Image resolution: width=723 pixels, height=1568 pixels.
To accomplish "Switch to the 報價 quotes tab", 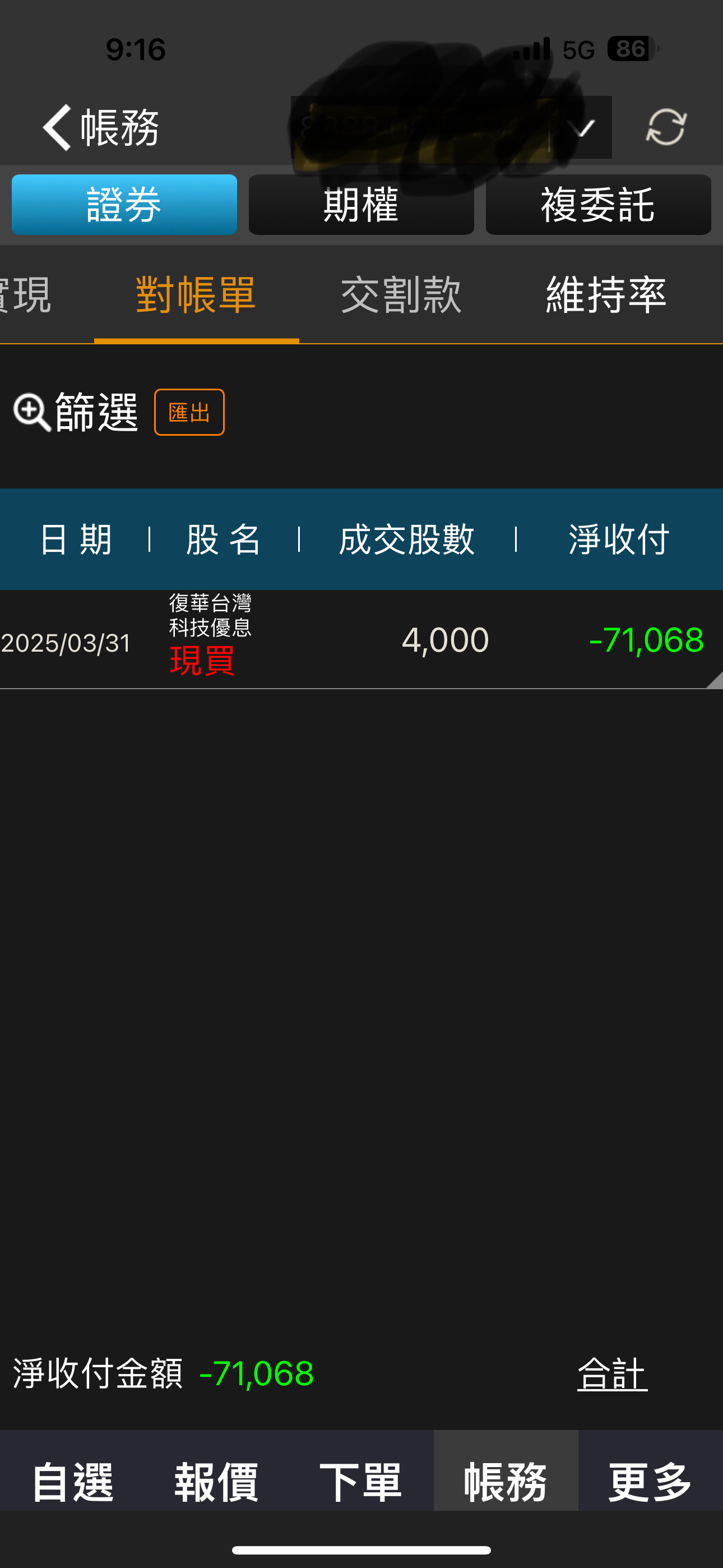I will click(x=217, y=1482).
